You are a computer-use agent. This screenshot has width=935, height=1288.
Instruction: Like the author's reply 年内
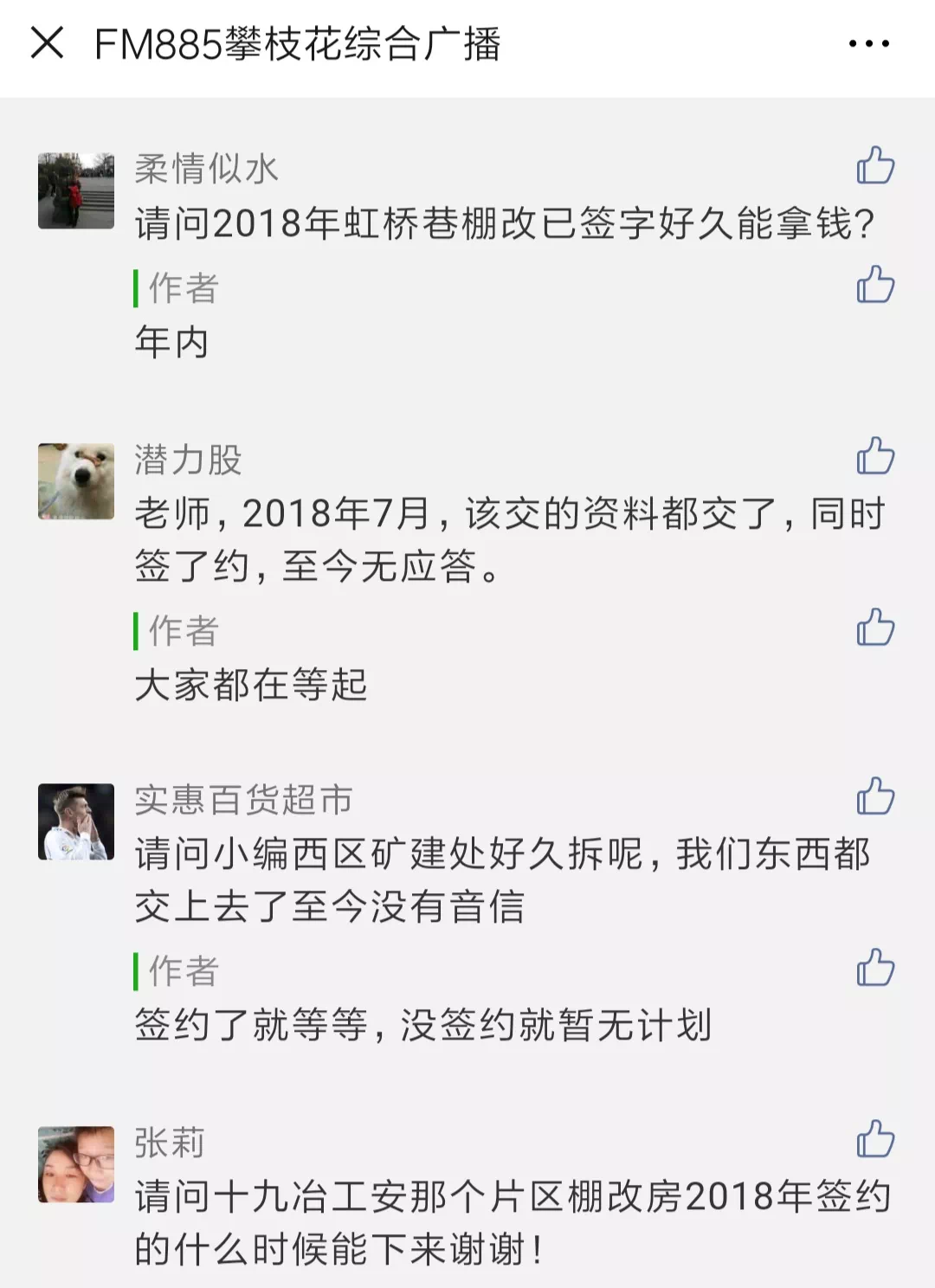click(x=875, y=285)
